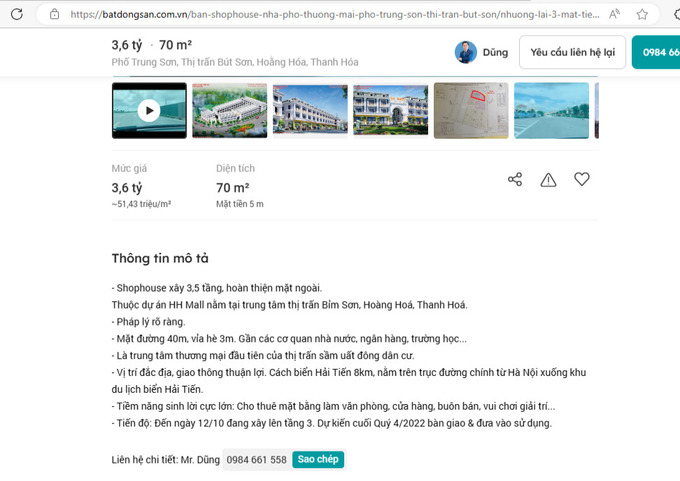This screenshot has width=680, height=481.
Task: Tap the phone number 0984 661 558
Action: [x=256, y=460]
